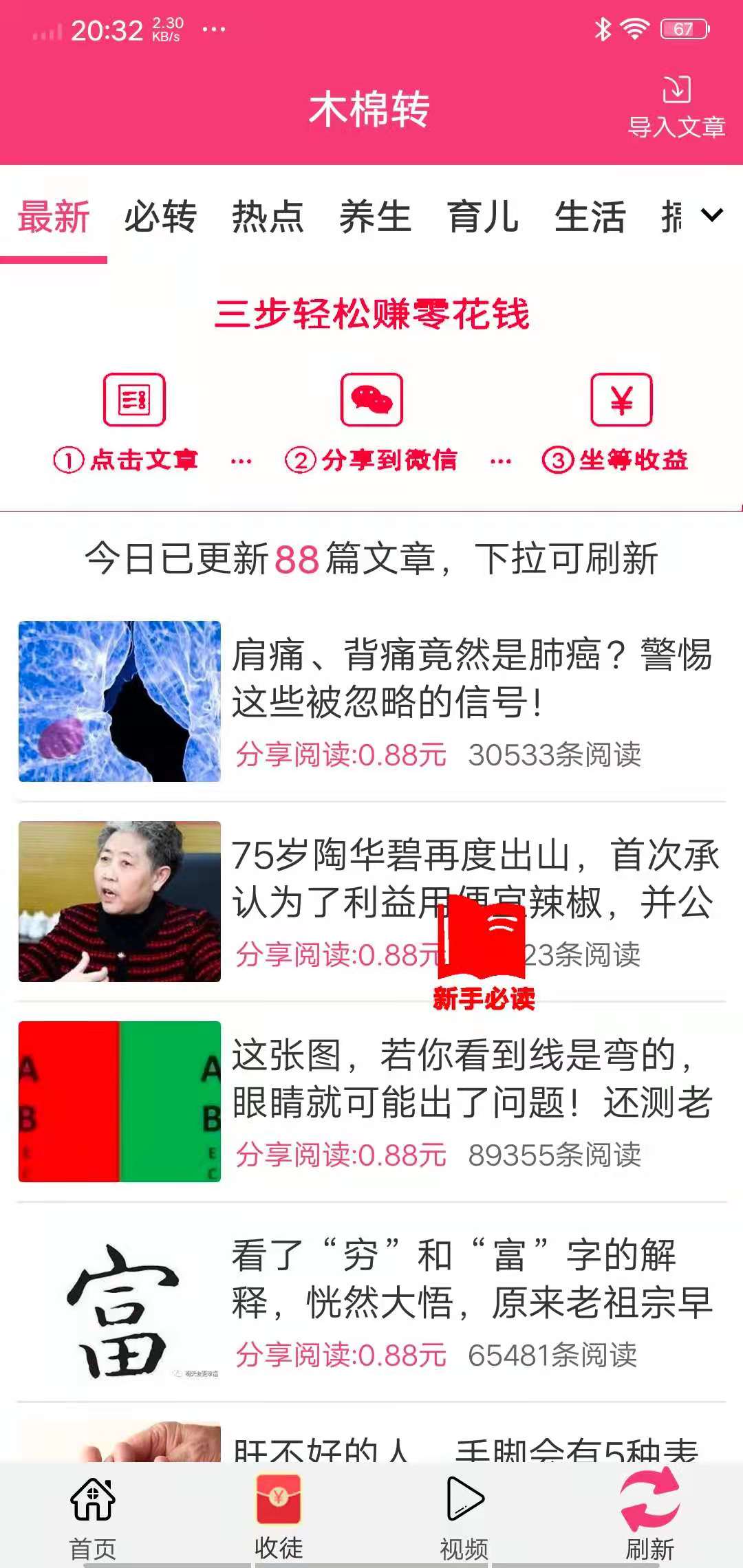Open the 这张图 eye test article
This screenshot has width=743, height=1568.
pyautogui.click(x=371, y=1102)
